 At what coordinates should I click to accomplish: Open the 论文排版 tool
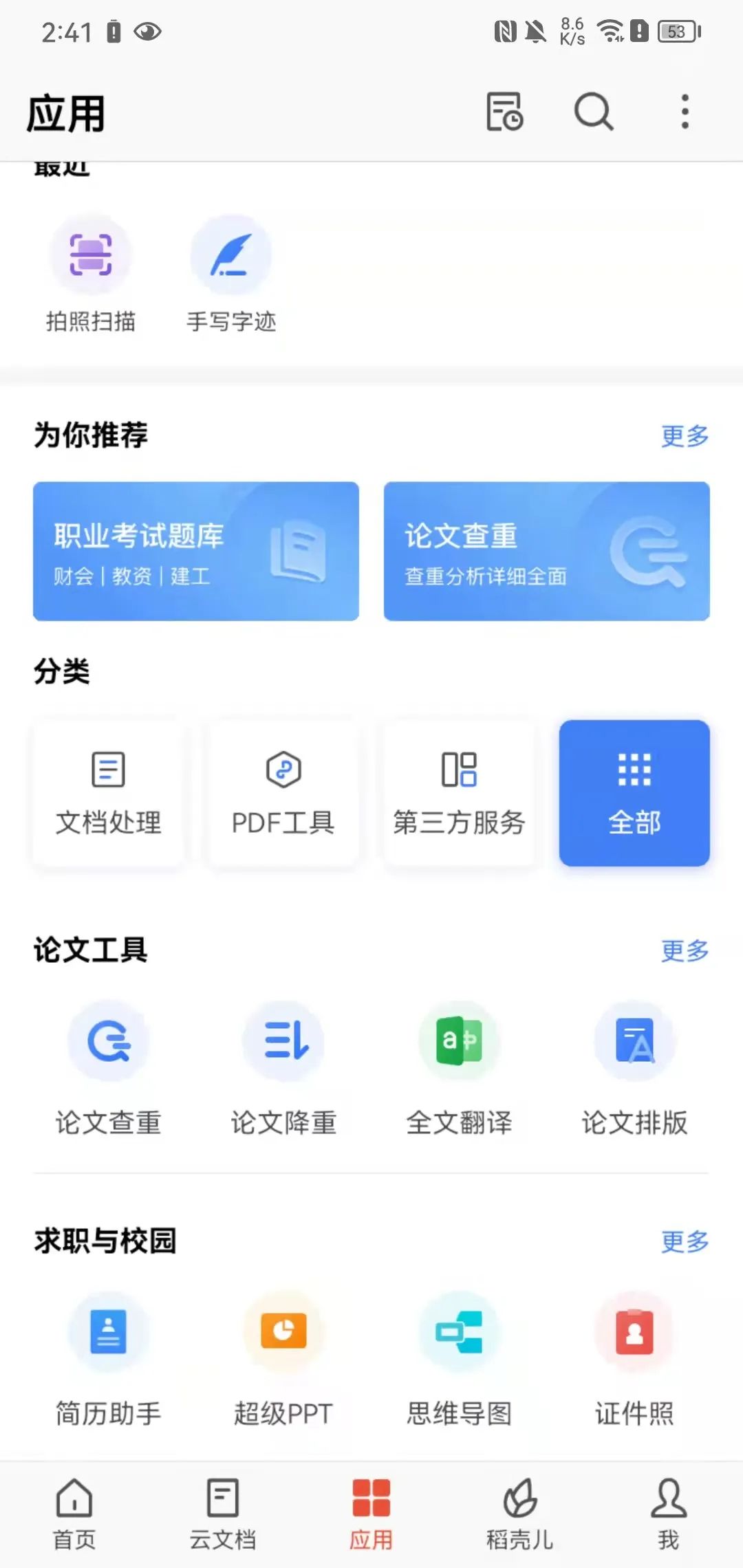pos(634,1068)
